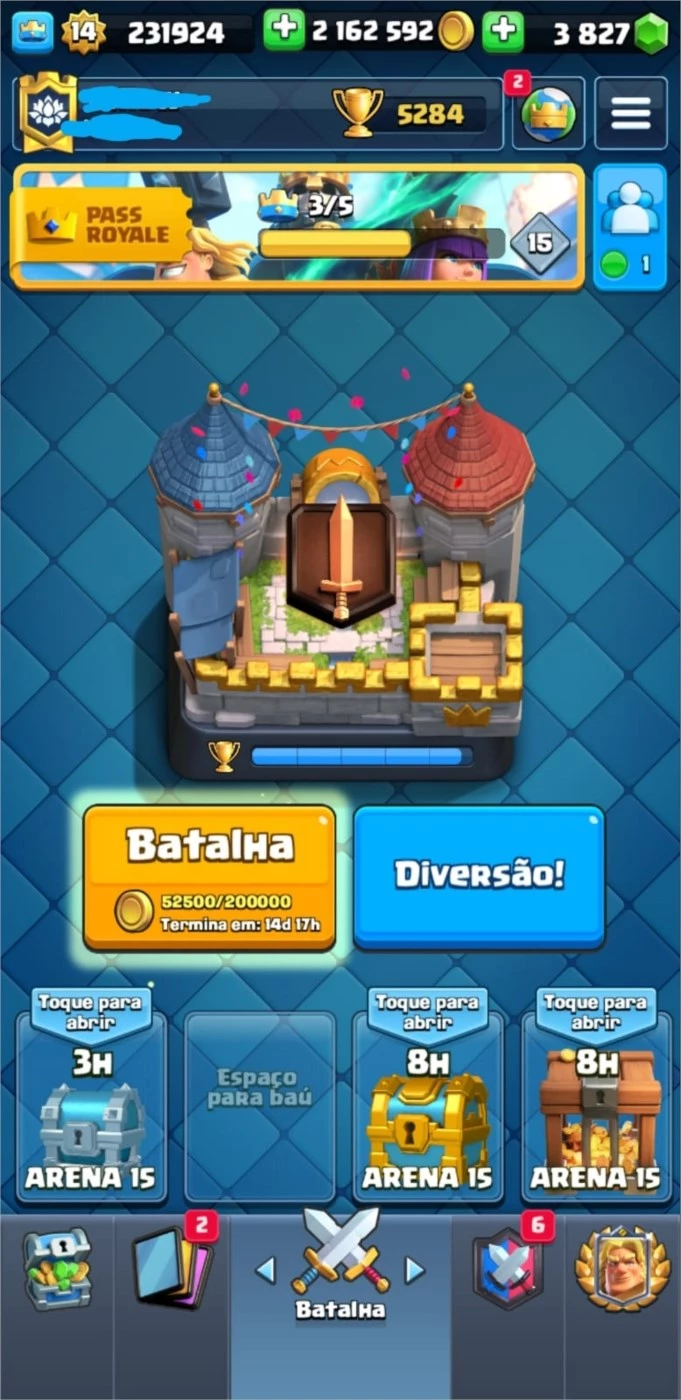
Task: Open the crown icon with 2 notifications
Action: coord(548,113)
